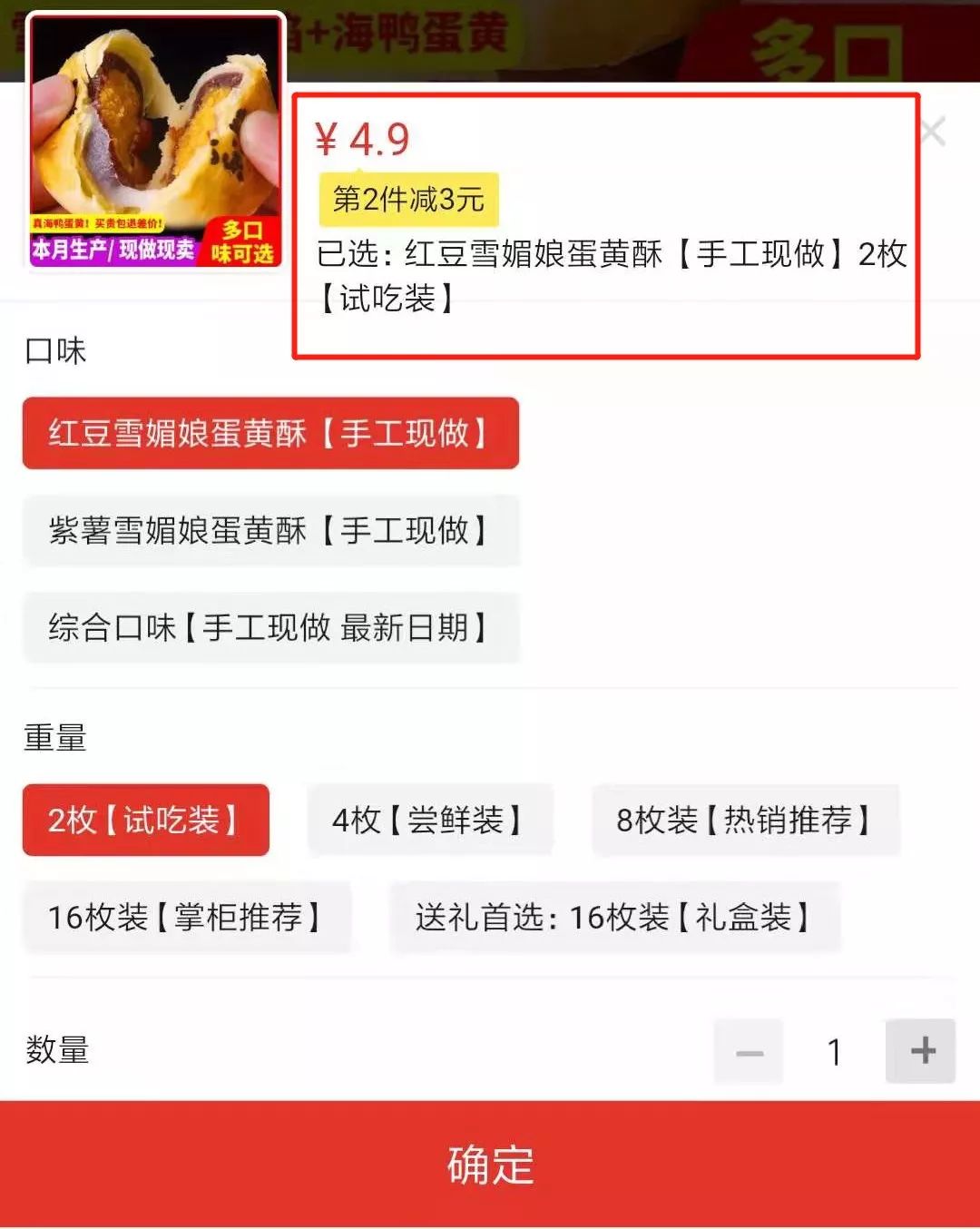The height and width of the screenshot is (1229, 980).
Task: Pick 综合口味【手工现做 最新日期】
Action: point(270,628)
